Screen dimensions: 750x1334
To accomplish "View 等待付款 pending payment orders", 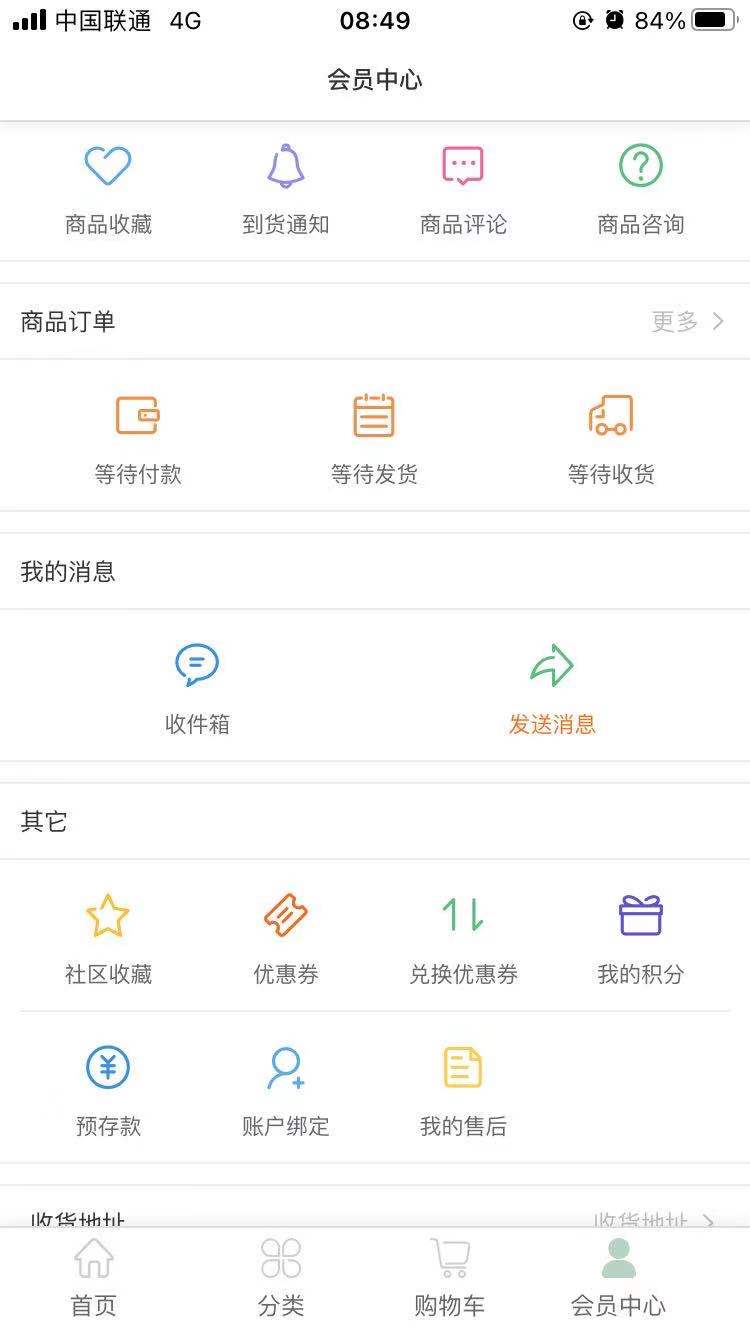I will pos(138,440).
